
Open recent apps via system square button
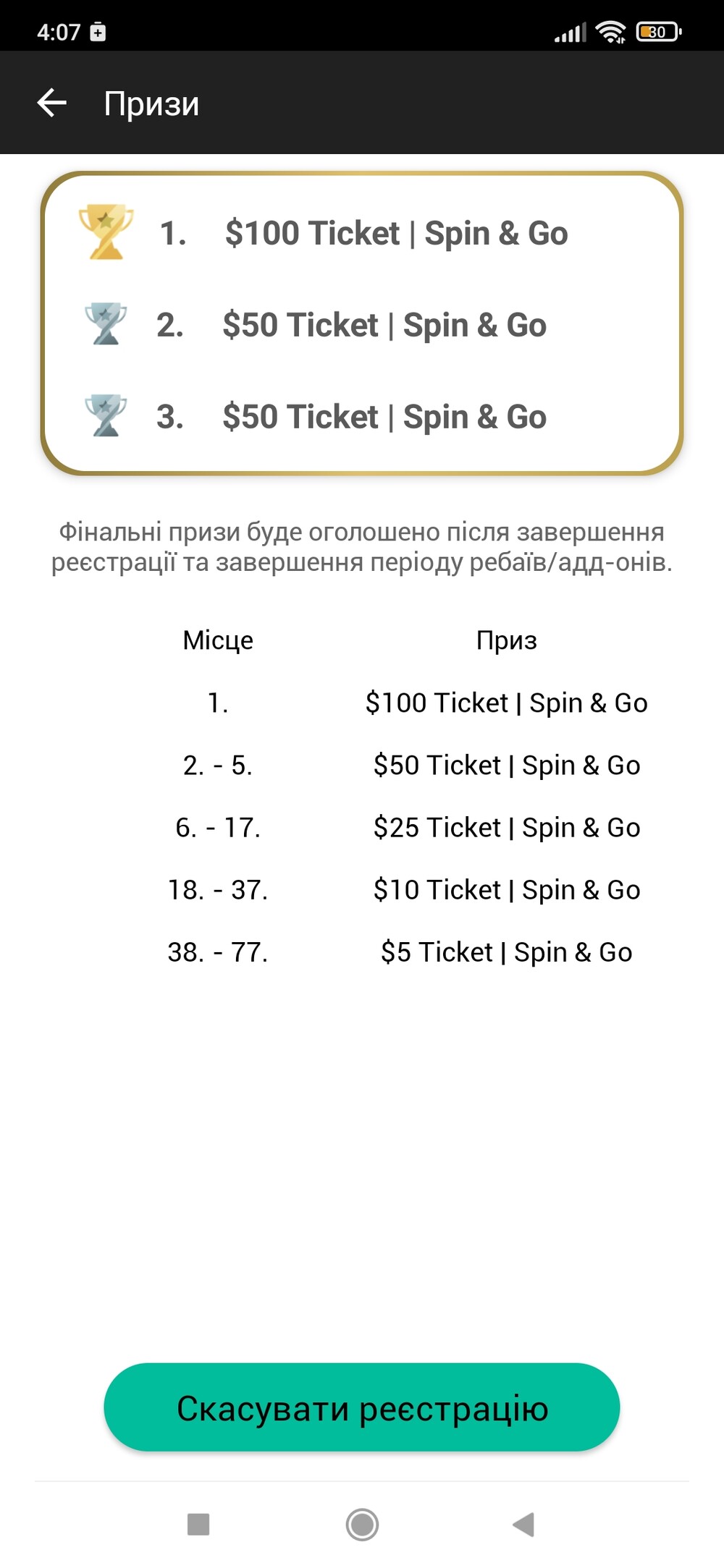pyautogui.click(x=198, y=1524)
